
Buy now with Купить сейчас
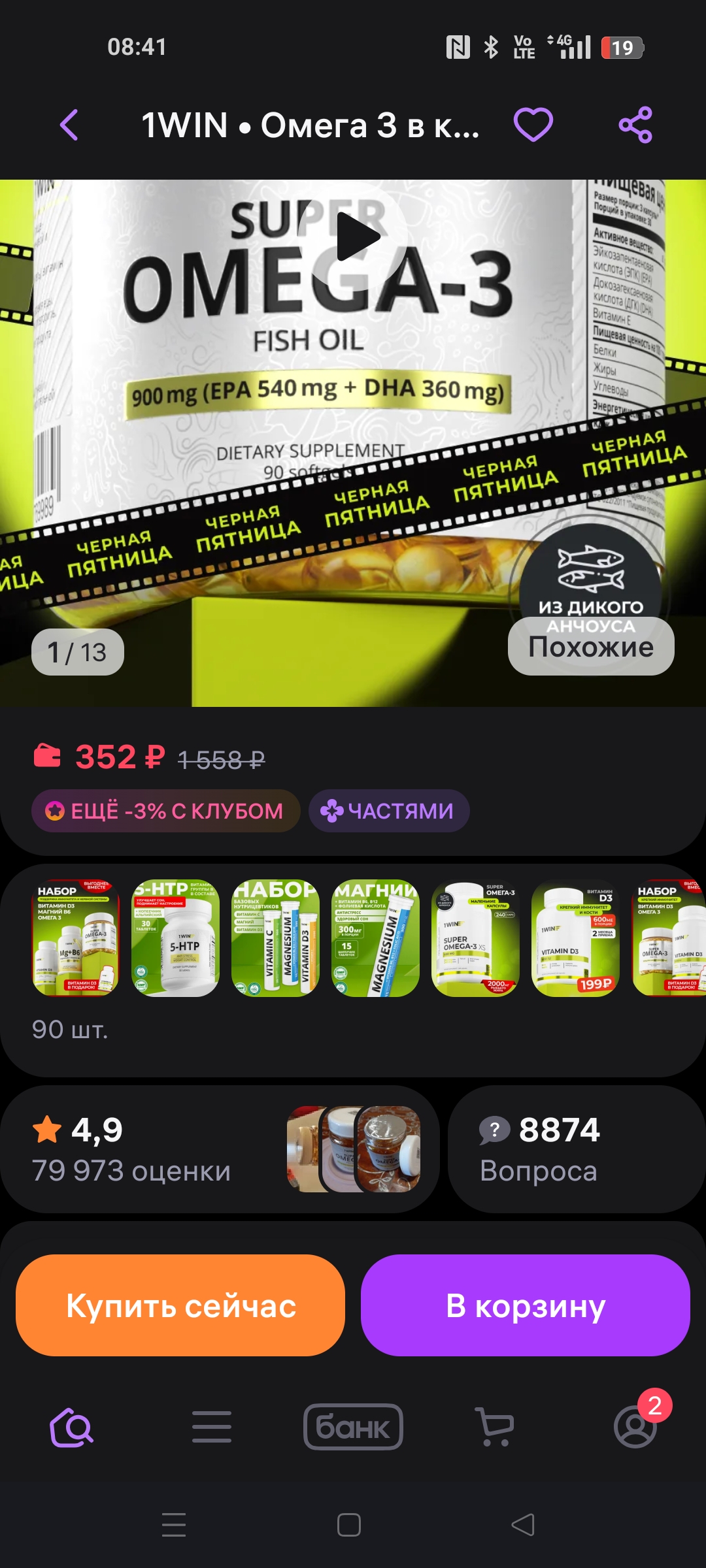point(180,1305)
